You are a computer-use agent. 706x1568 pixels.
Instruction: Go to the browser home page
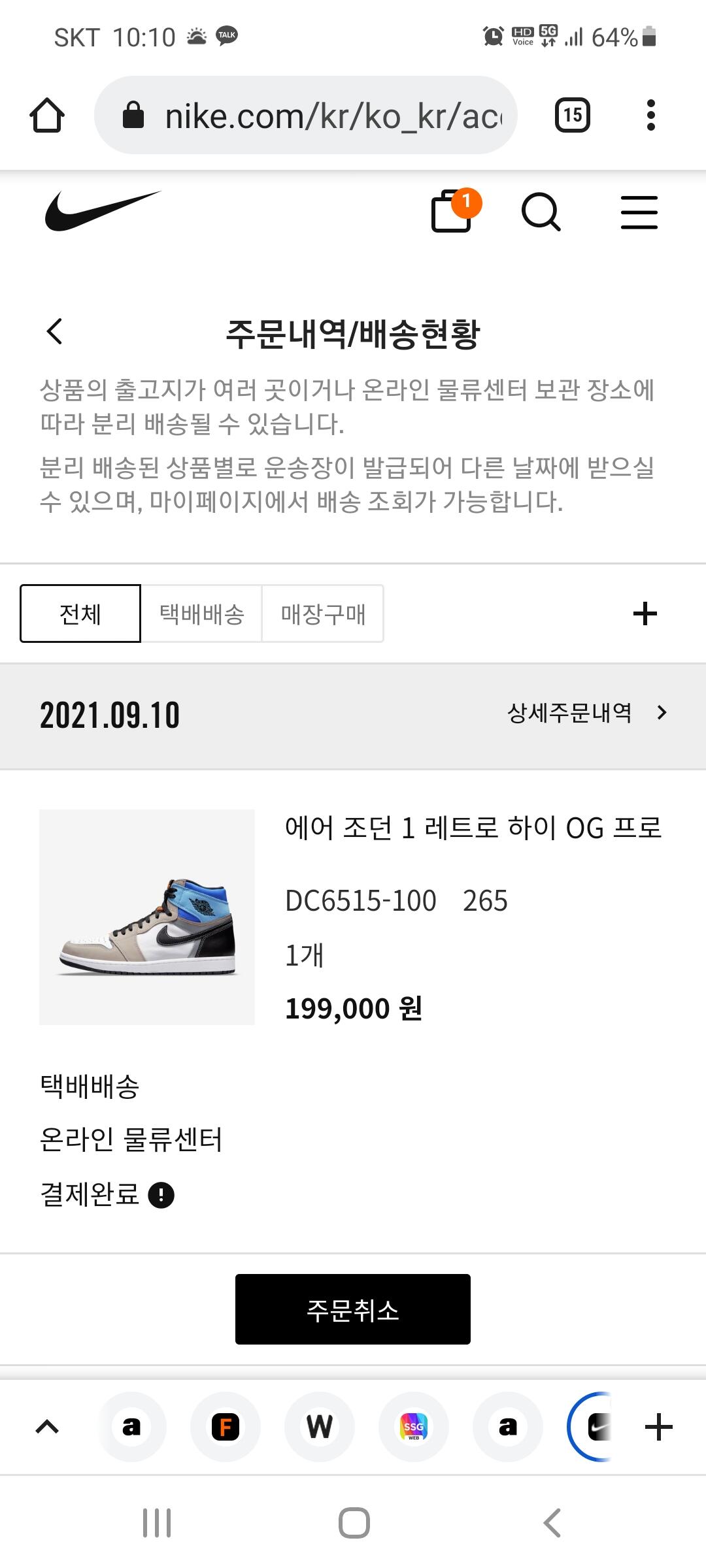click(47, 116)
